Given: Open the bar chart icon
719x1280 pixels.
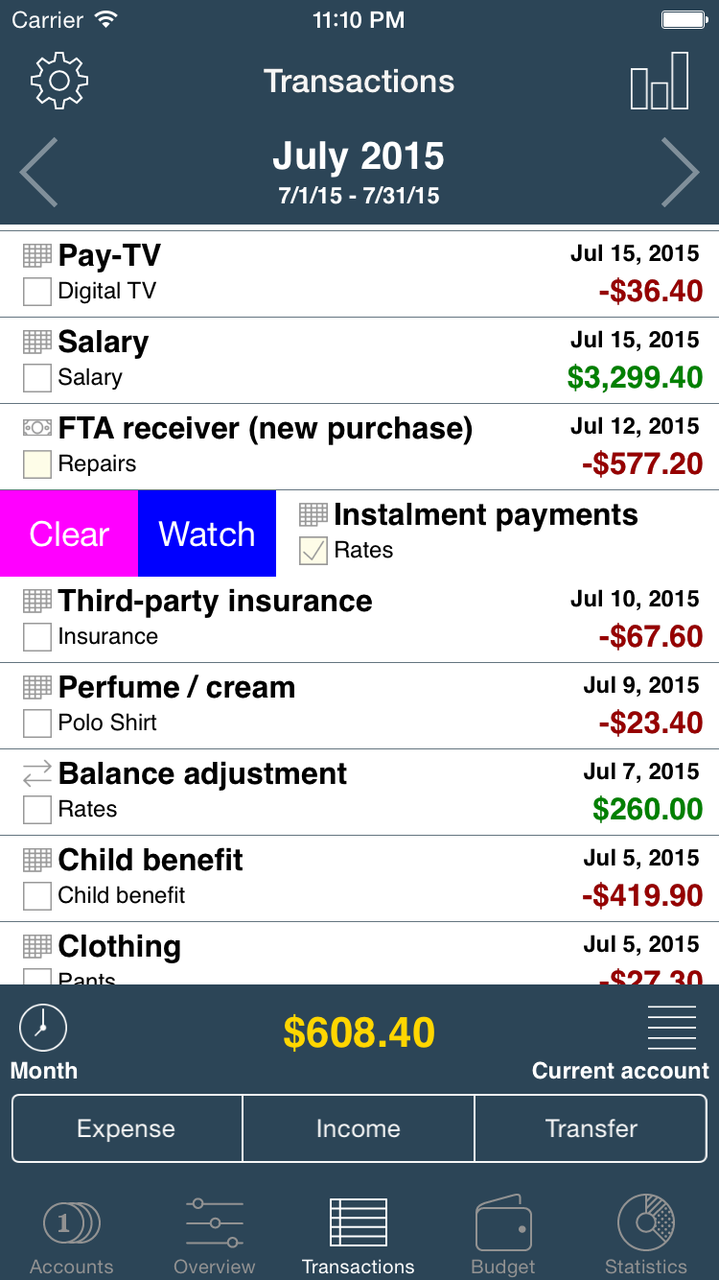Looking at the screenshot, I should coord(659,81).
